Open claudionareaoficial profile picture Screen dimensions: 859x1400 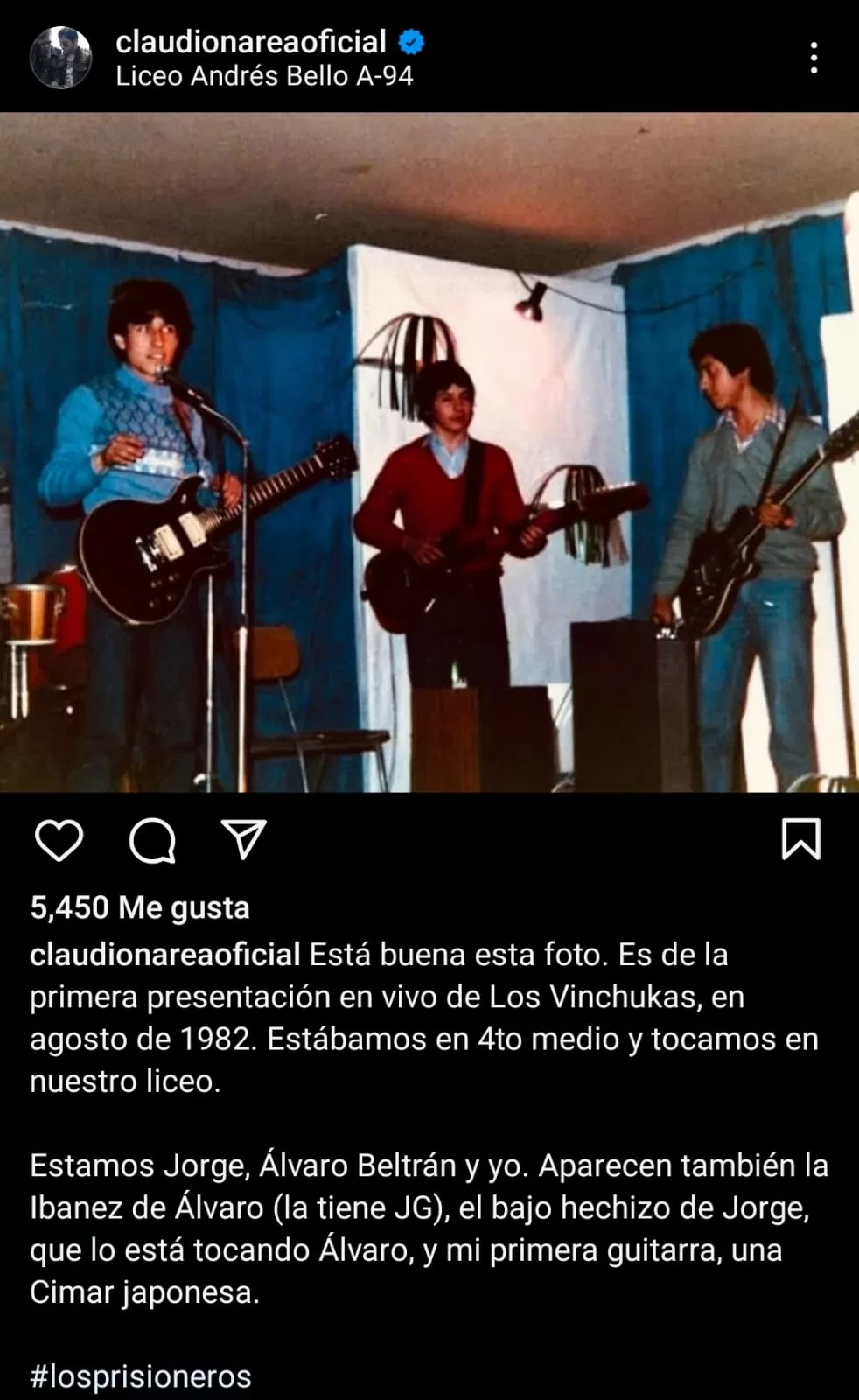coord(60,58)
